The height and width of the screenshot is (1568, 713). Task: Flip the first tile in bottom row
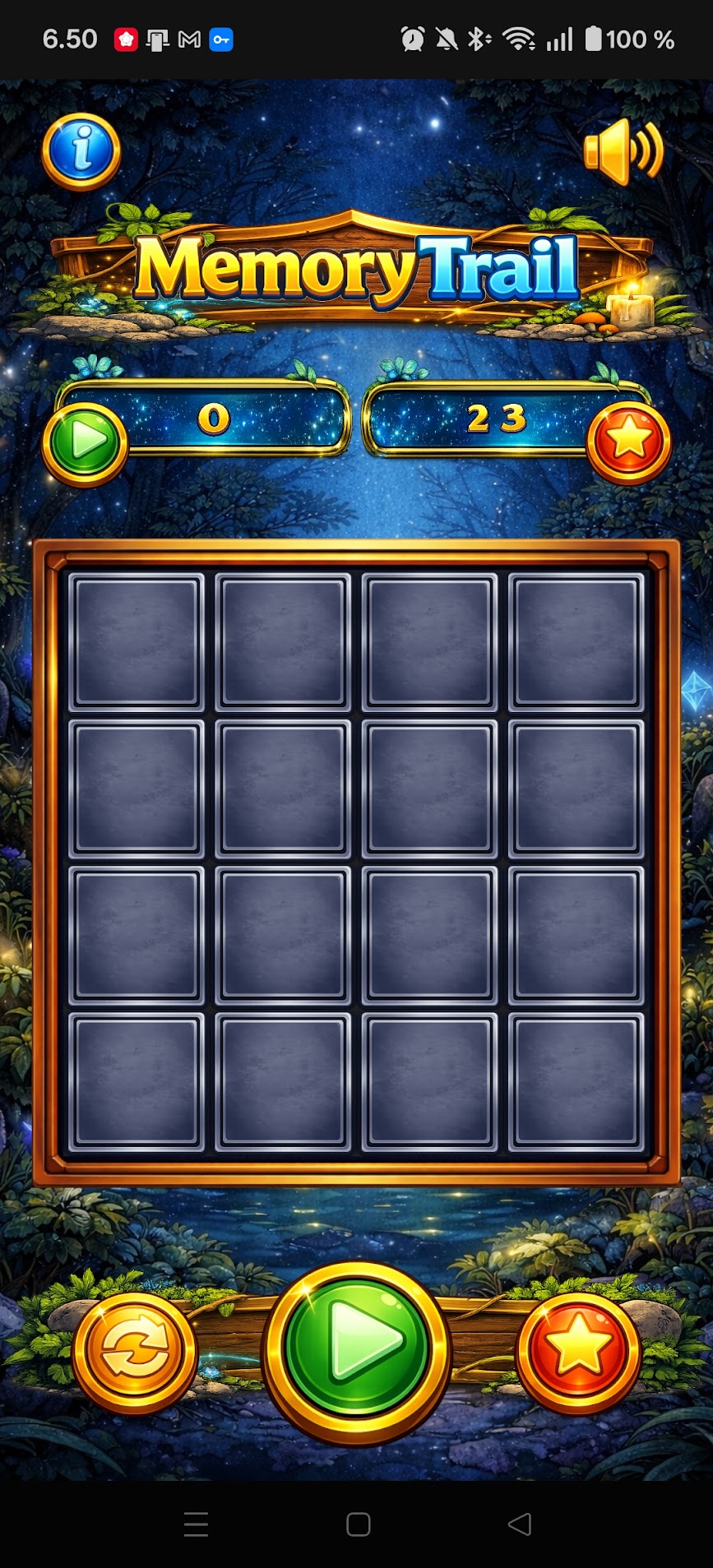point(136,1081)
